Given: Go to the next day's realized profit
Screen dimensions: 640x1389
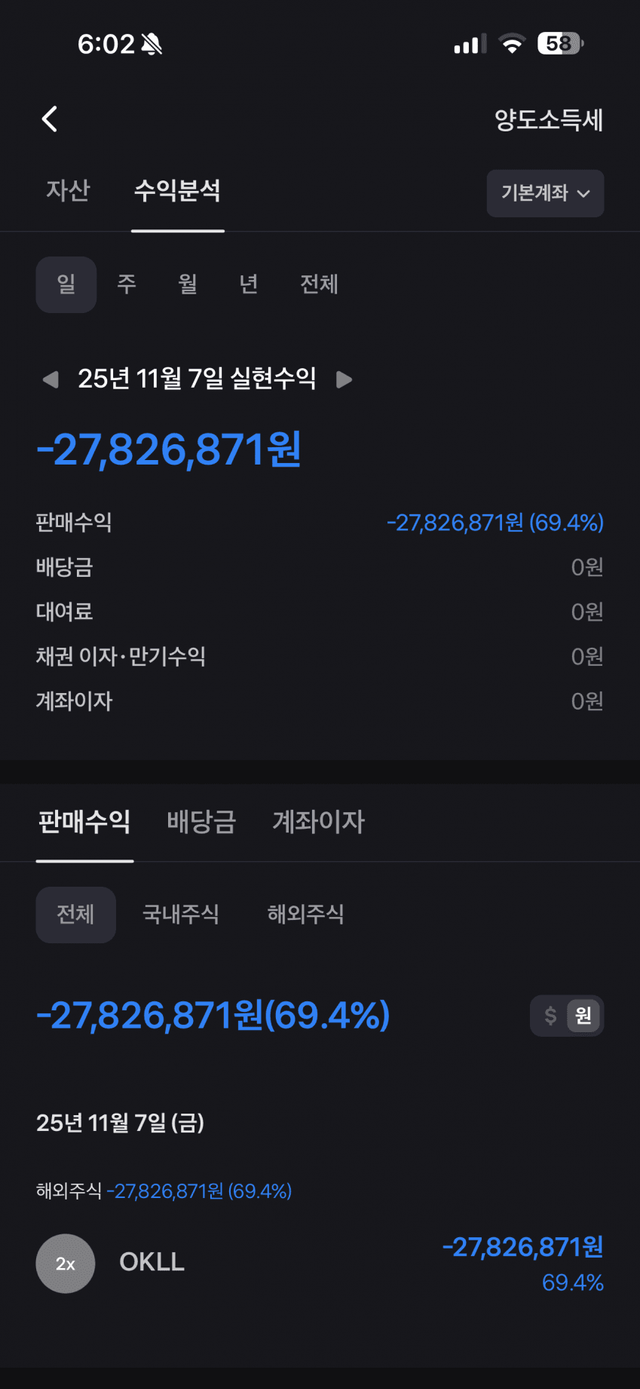Looking at the screenshot, I should tap(344, 379).
